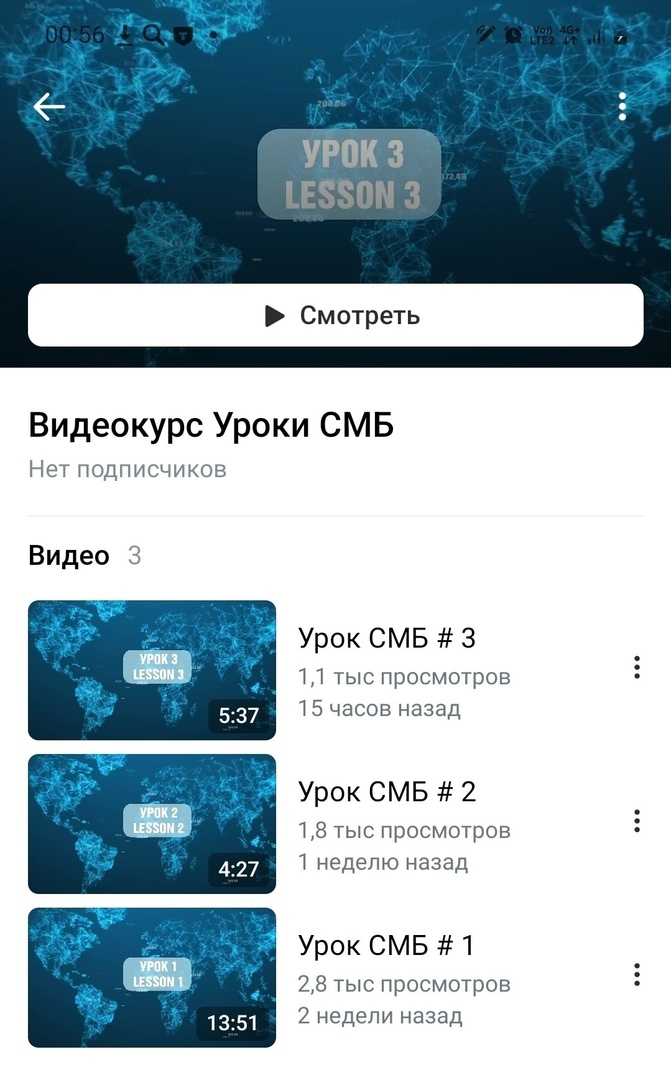Open the Урок СМБ # 1 video thumbnail
671x1080 pixels.
coord(152,977)
